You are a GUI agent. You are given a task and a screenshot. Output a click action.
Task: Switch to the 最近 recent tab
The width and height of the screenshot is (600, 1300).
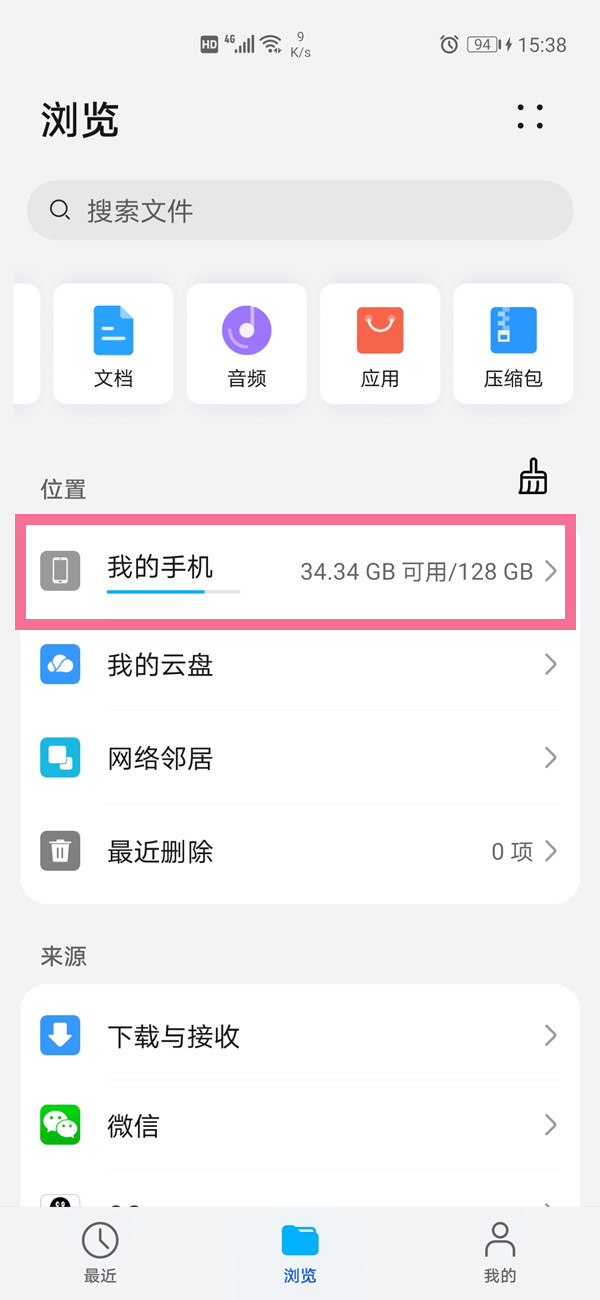(x=100, y=1250)
